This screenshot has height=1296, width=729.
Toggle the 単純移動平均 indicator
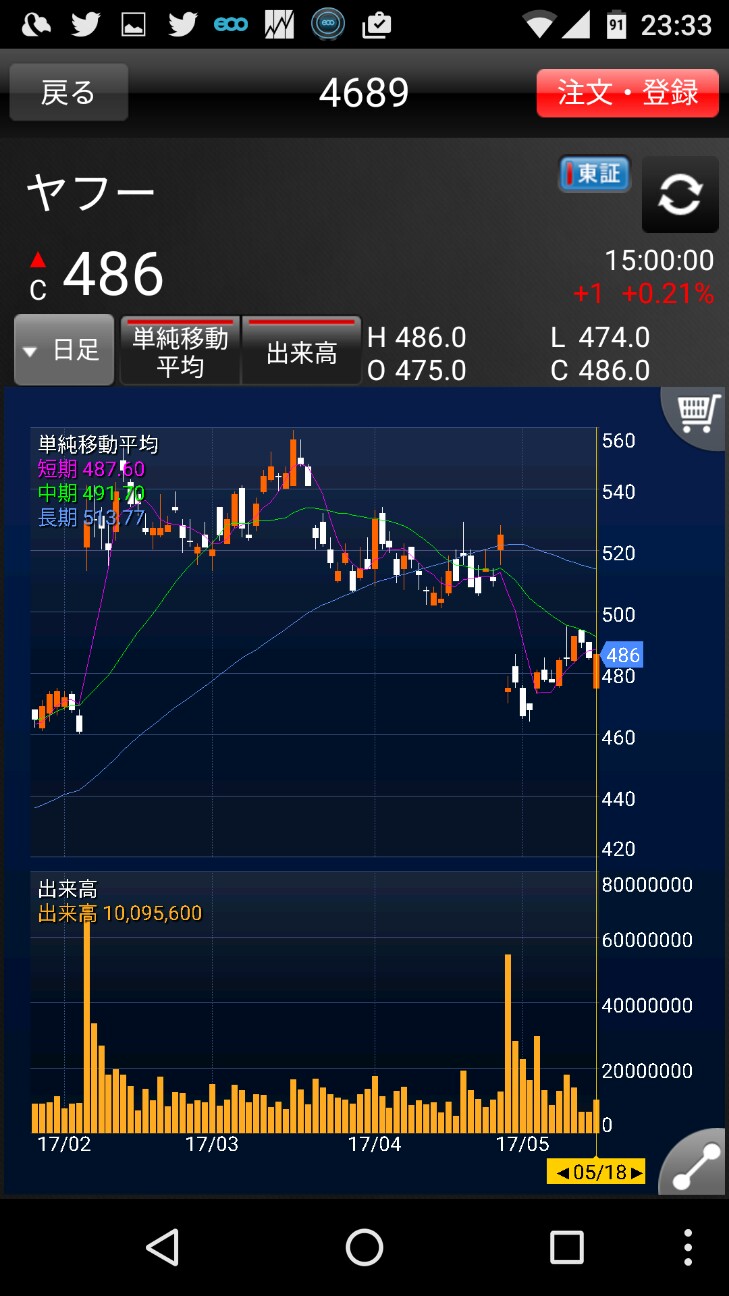click(180, 351)
